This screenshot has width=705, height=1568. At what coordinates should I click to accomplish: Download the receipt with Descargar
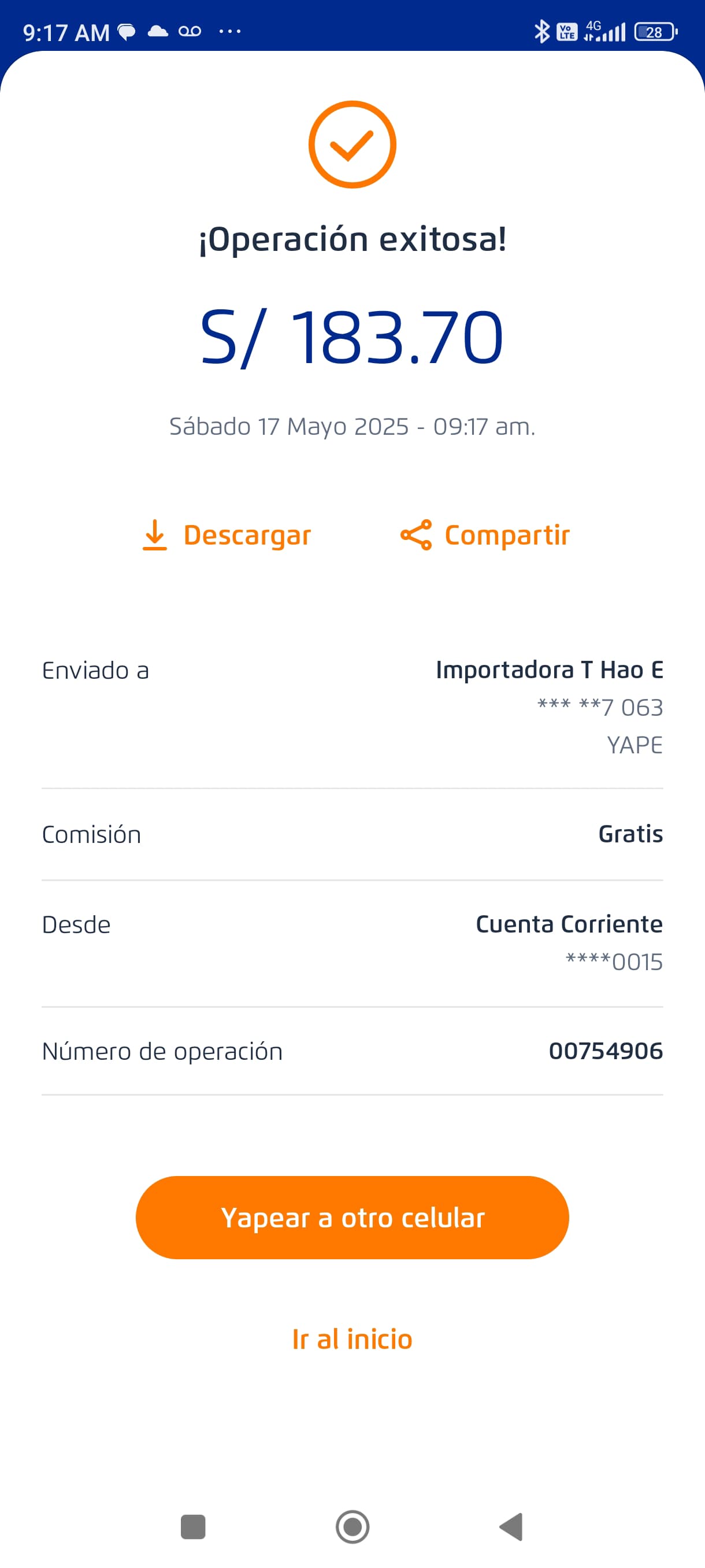(x=227, y=535)
